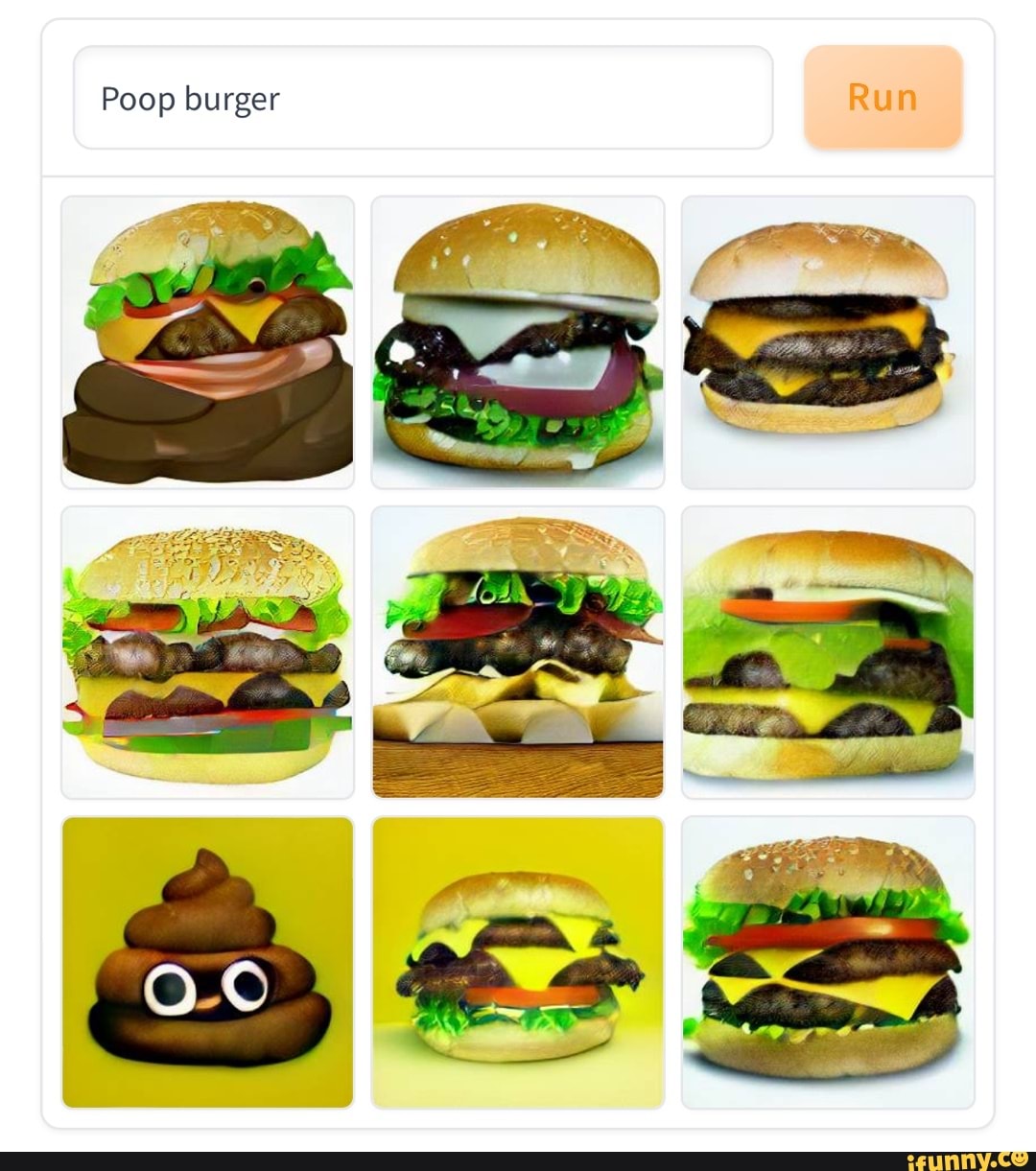View the double cheeseburger result top-right
The image size is (1036, 1171).
tap(829, 340)
